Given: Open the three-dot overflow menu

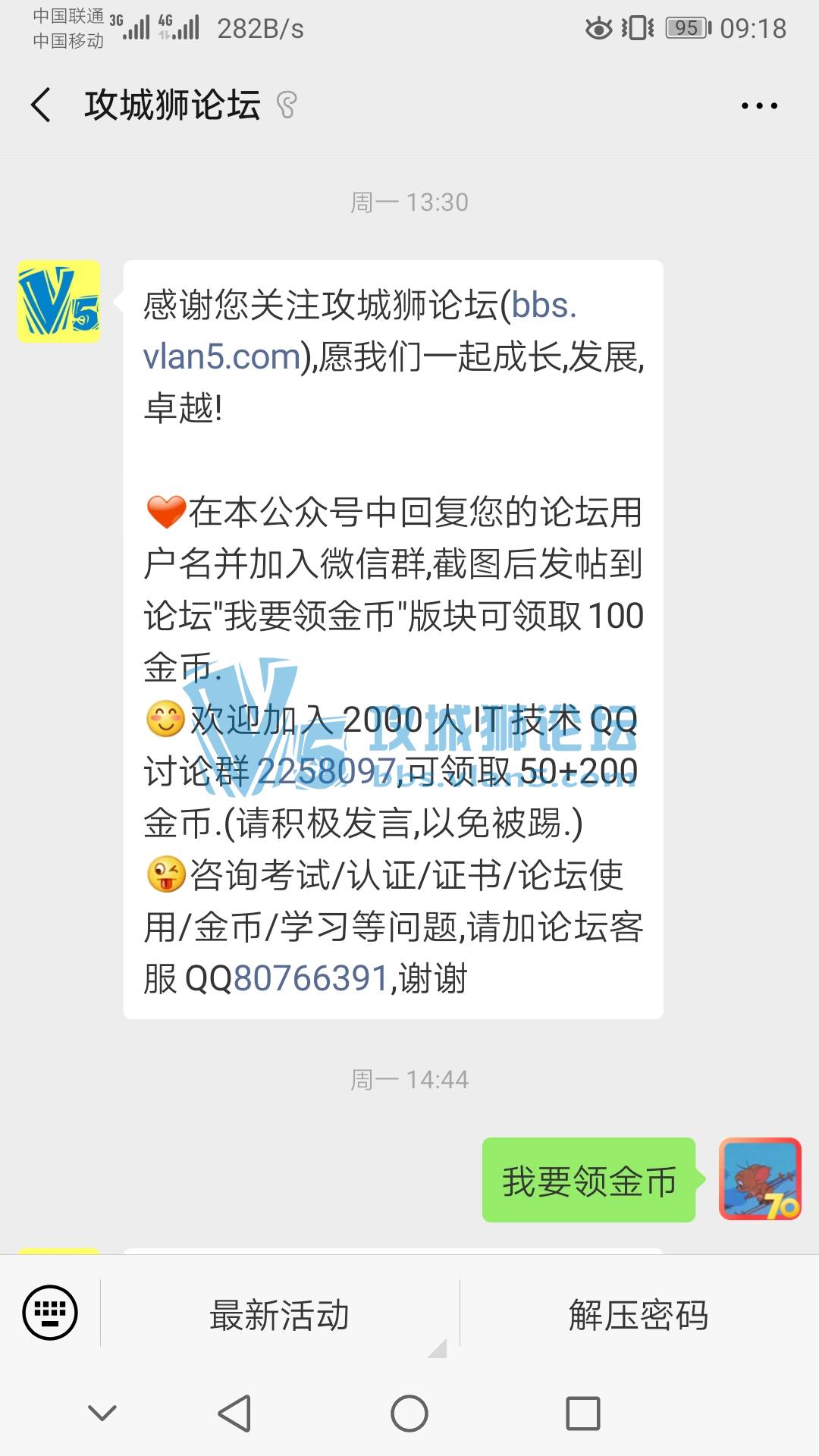Looking at the screenshot, I should click(x=759, y=106).
